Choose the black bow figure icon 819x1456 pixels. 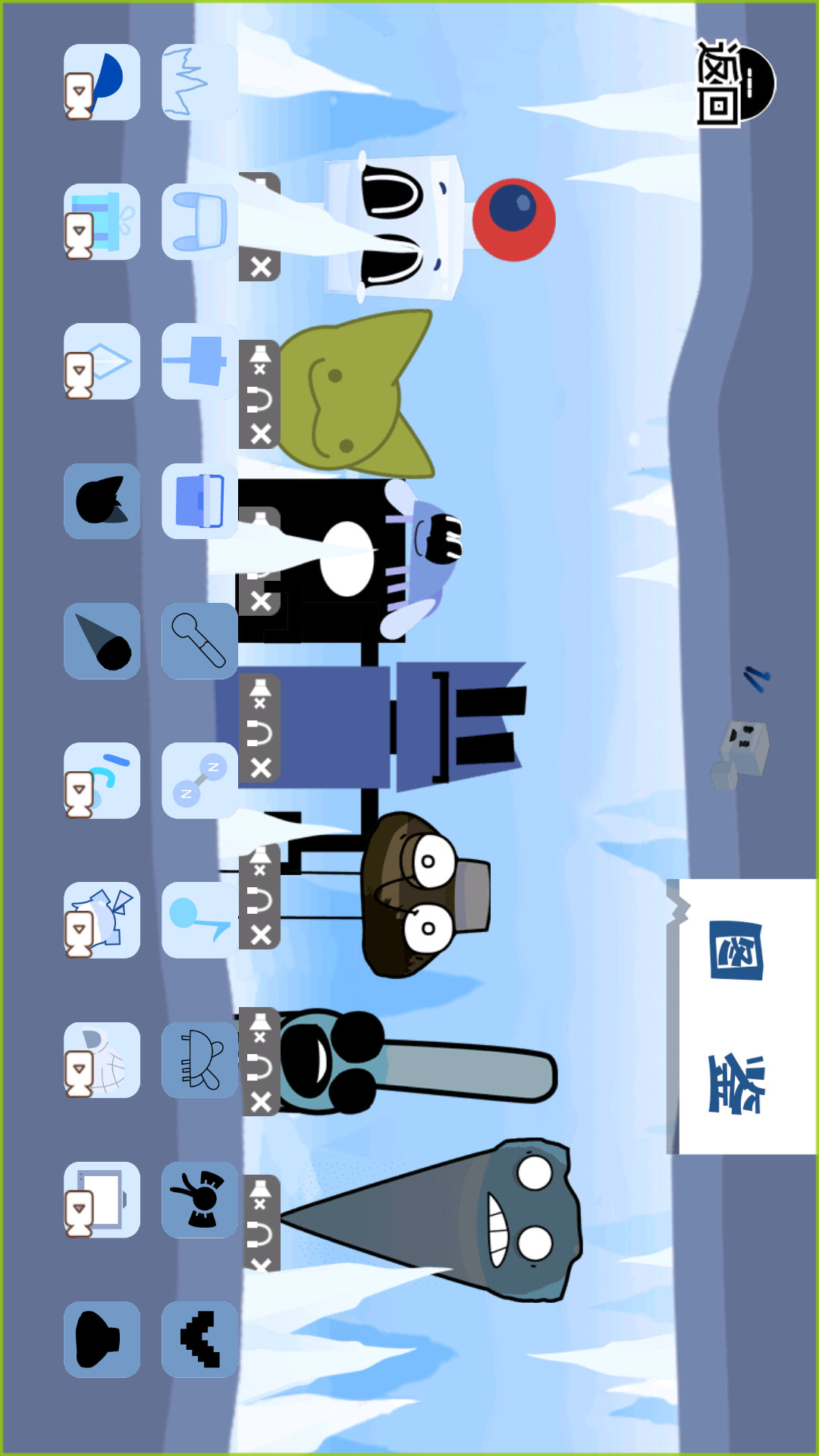(199, 1200)
